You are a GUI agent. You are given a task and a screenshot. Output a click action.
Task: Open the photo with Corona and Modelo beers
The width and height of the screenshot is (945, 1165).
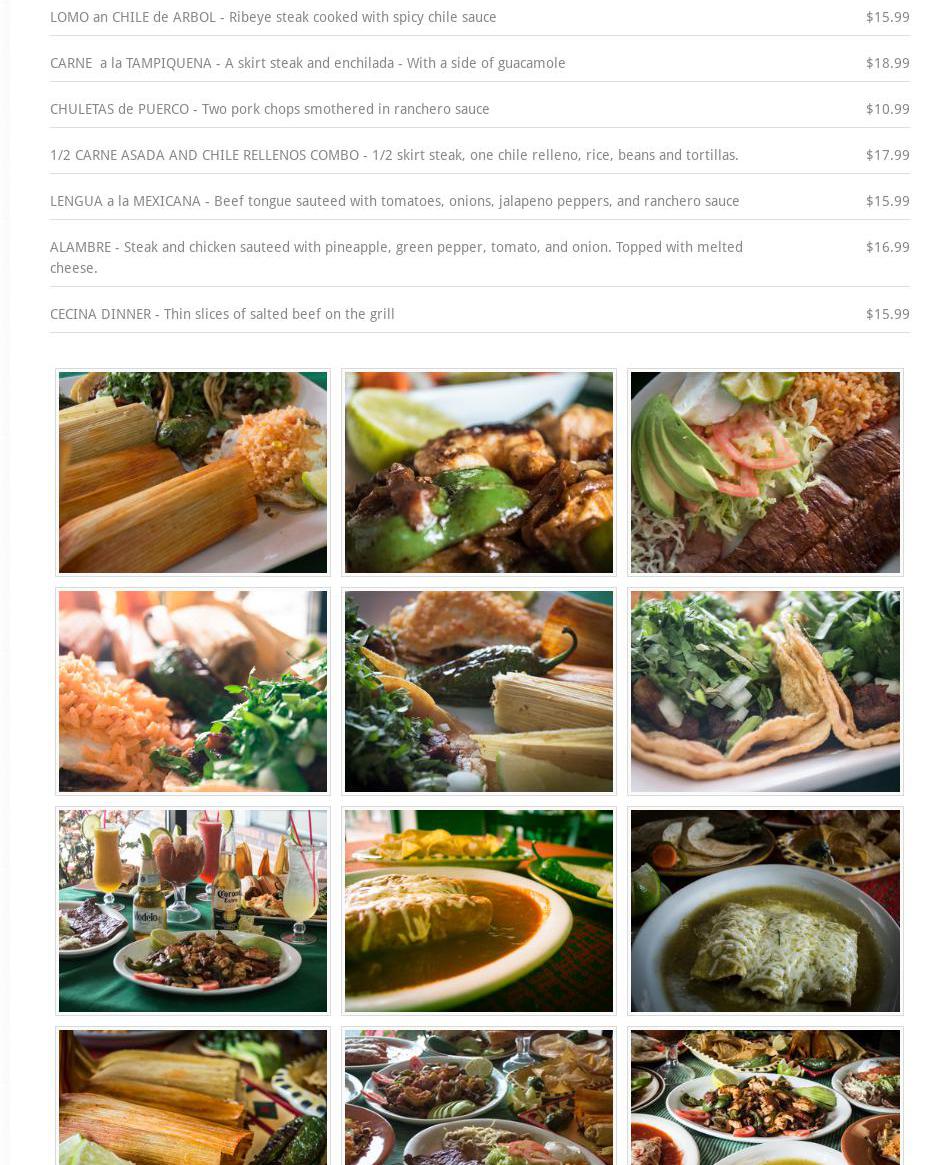[193, 911]
